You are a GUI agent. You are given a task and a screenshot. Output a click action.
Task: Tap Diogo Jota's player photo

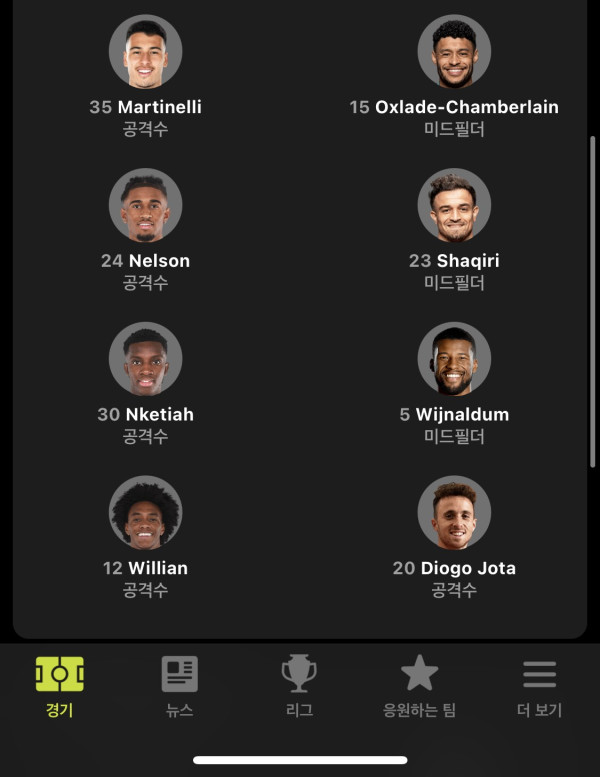[454, 513]
